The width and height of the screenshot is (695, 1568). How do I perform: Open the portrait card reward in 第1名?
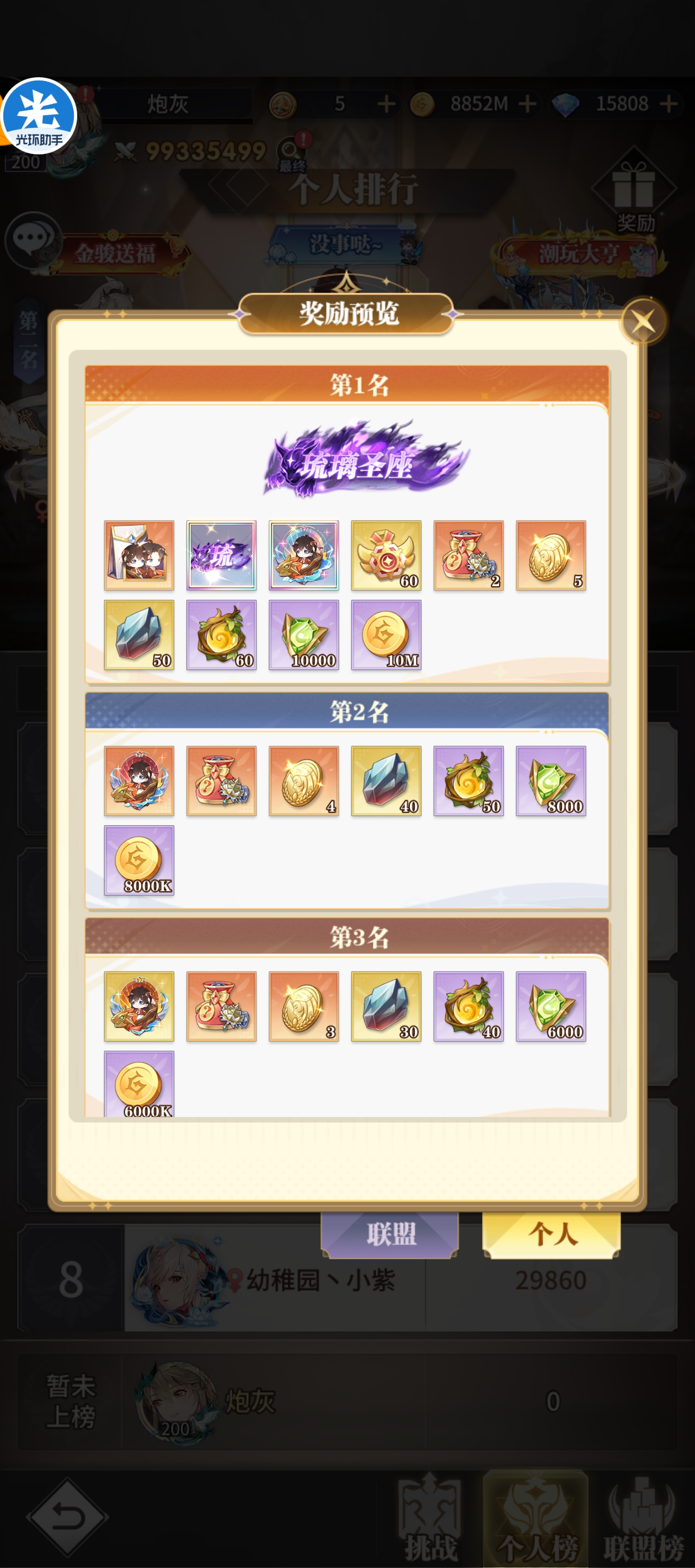point(139,555)
